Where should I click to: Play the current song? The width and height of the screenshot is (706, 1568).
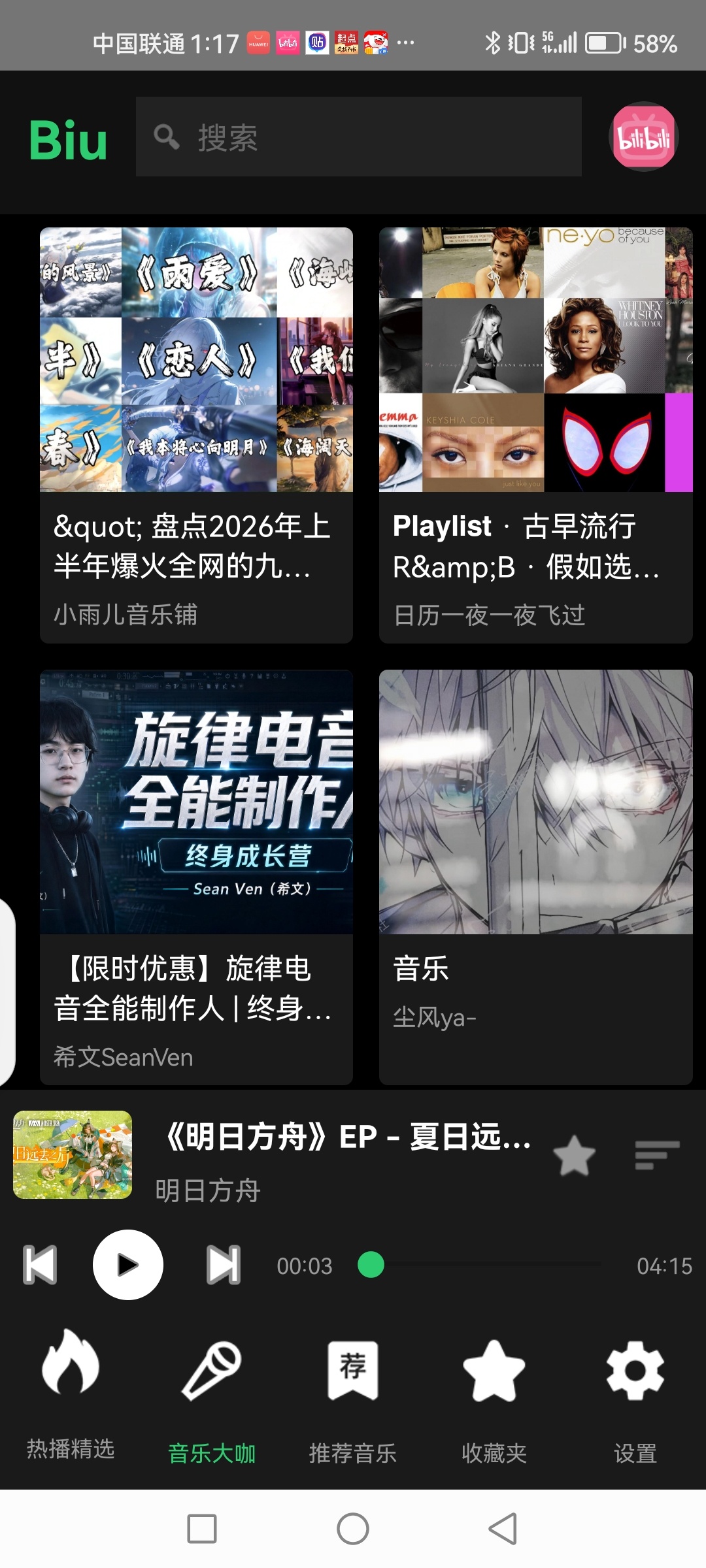coord(128,1265)
